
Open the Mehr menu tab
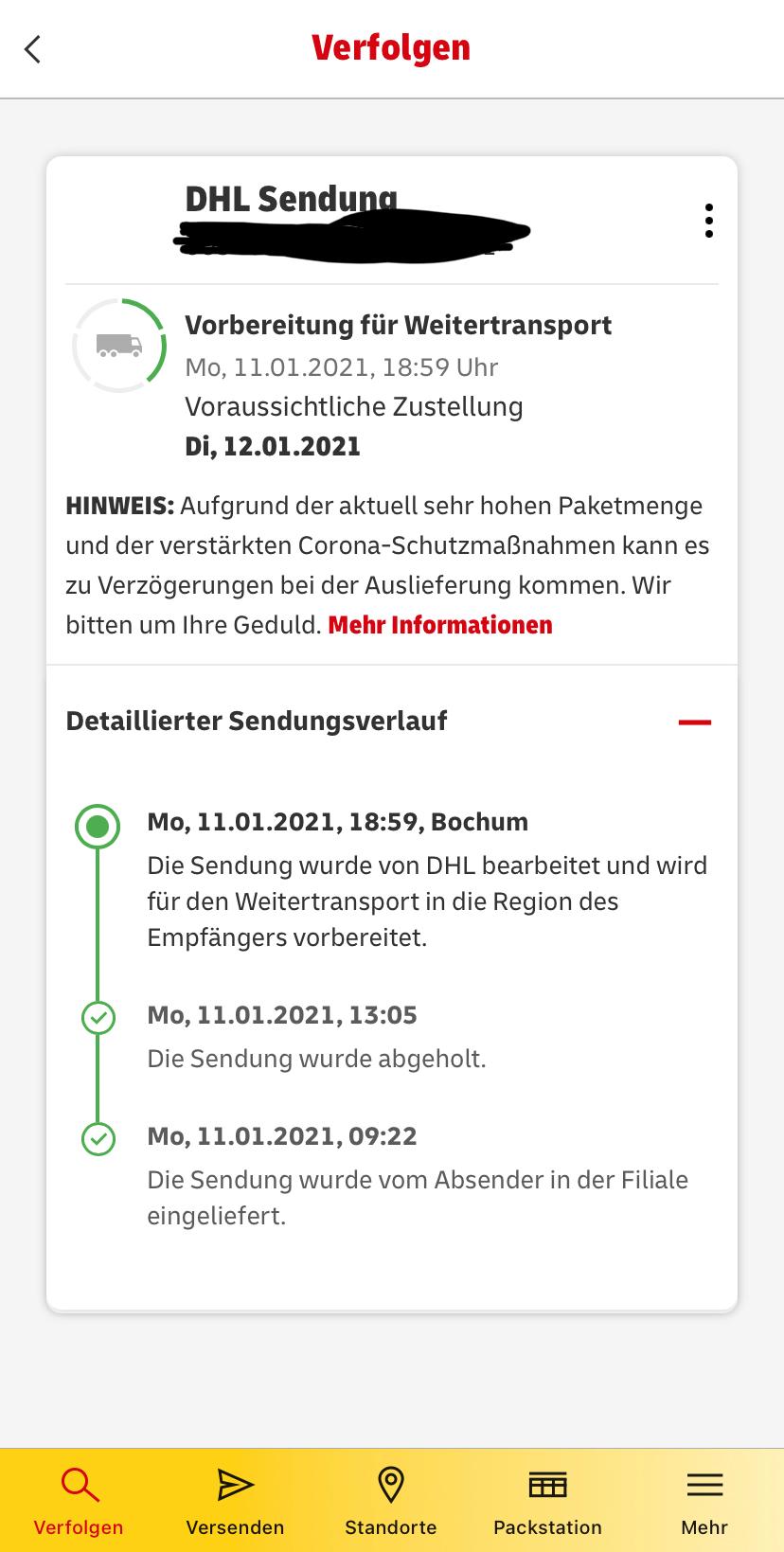pyautogui.click(x=704, y=1502)
